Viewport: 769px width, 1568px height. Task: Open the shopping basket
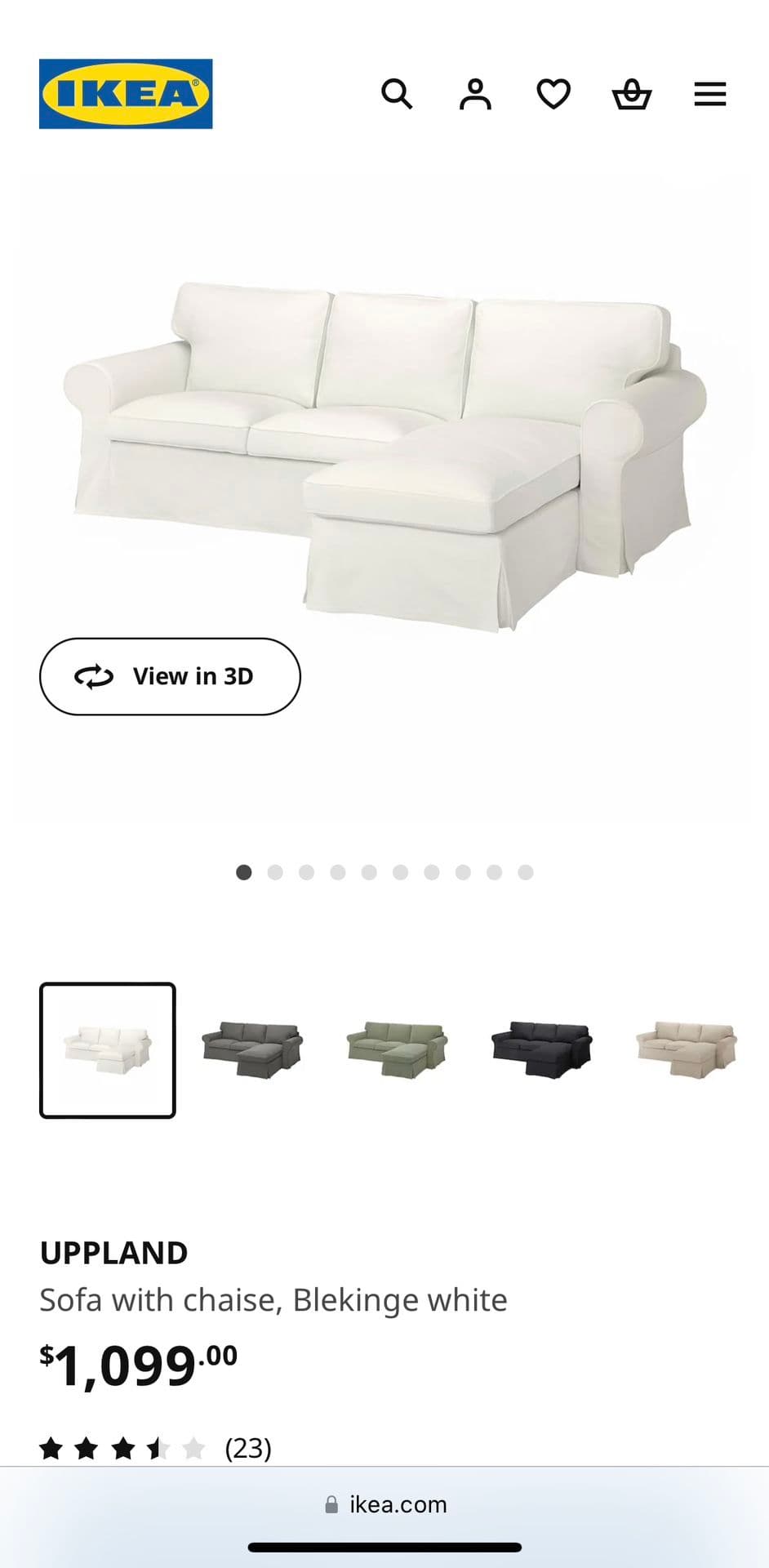coord(632,94)
